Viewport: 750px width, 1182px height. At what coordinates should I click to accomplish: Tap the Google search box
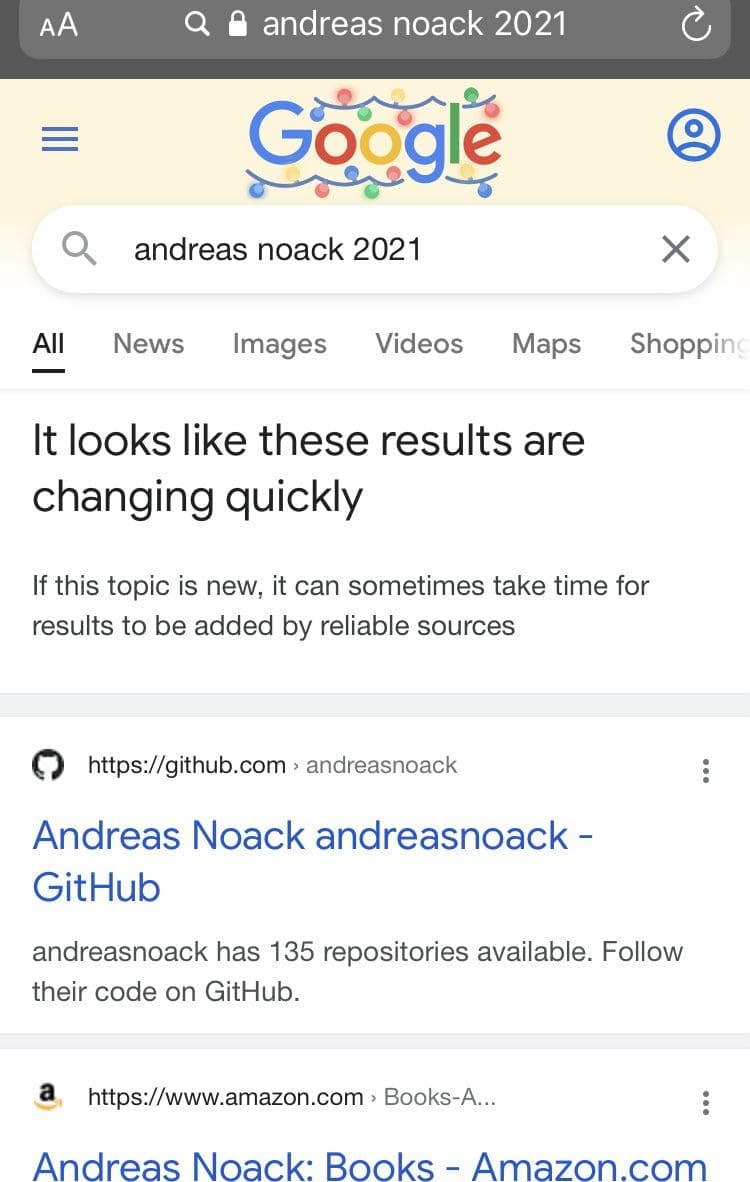(375, 249)
